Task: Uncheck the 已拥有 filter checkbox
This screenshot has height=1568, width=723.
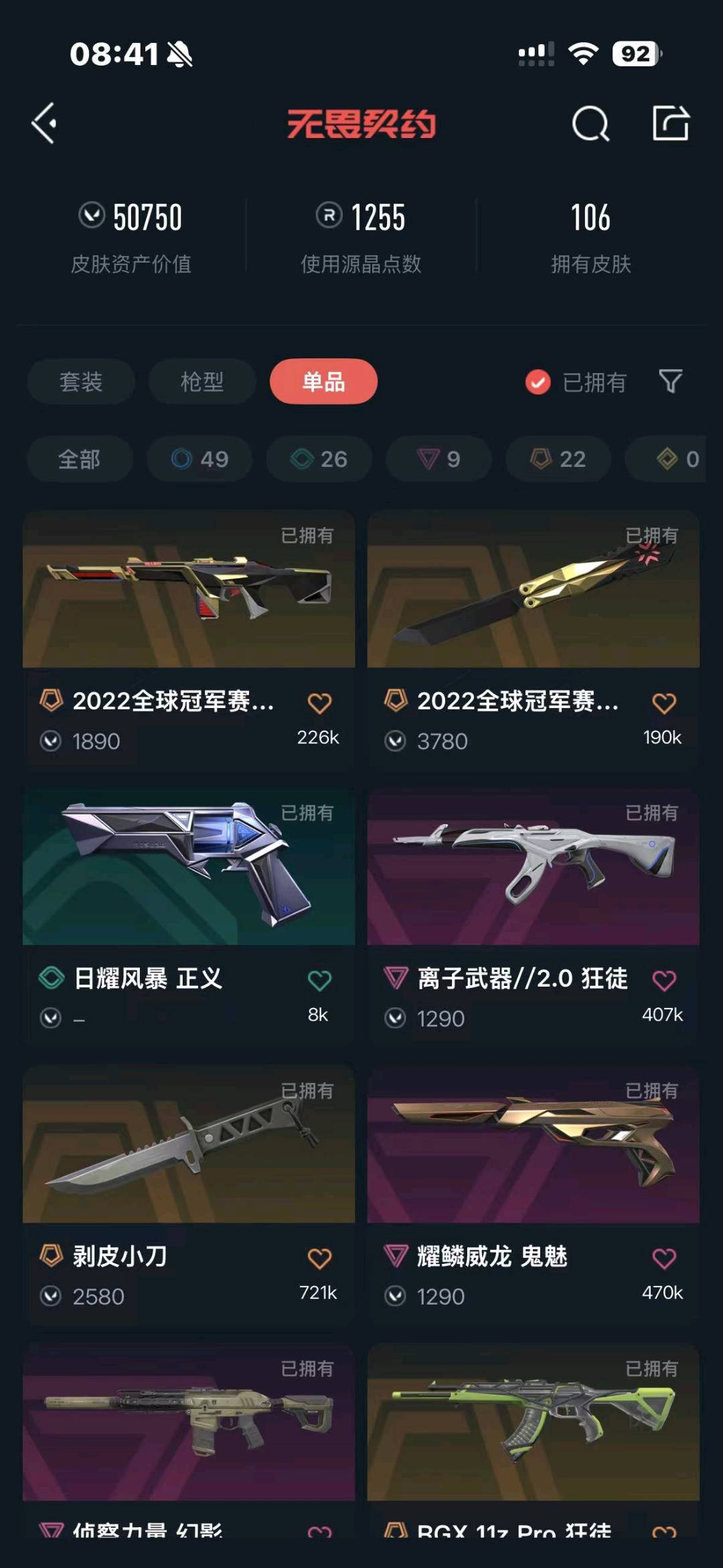Action: pyautogui.click(x=538, y=382)
